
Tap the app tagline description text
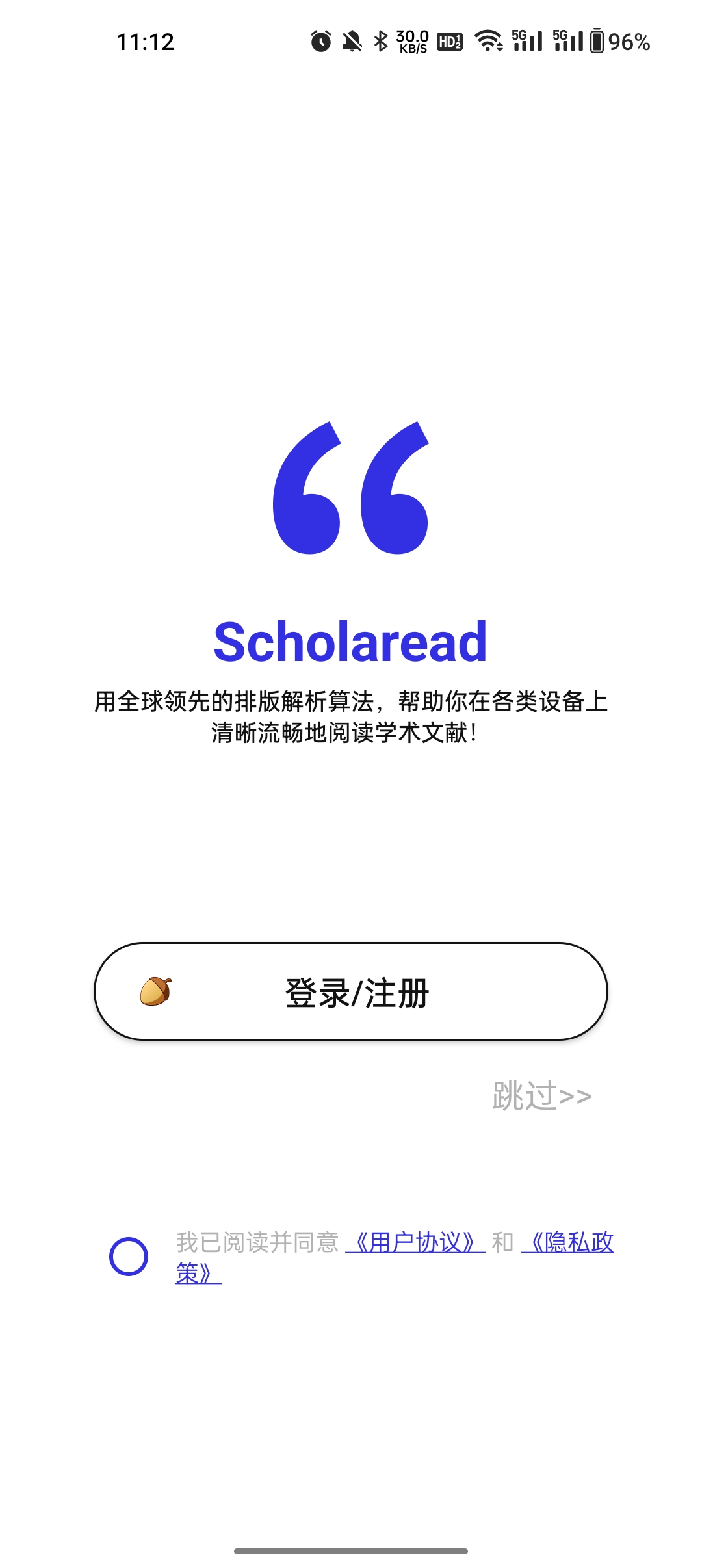click(x=351, y=718)
